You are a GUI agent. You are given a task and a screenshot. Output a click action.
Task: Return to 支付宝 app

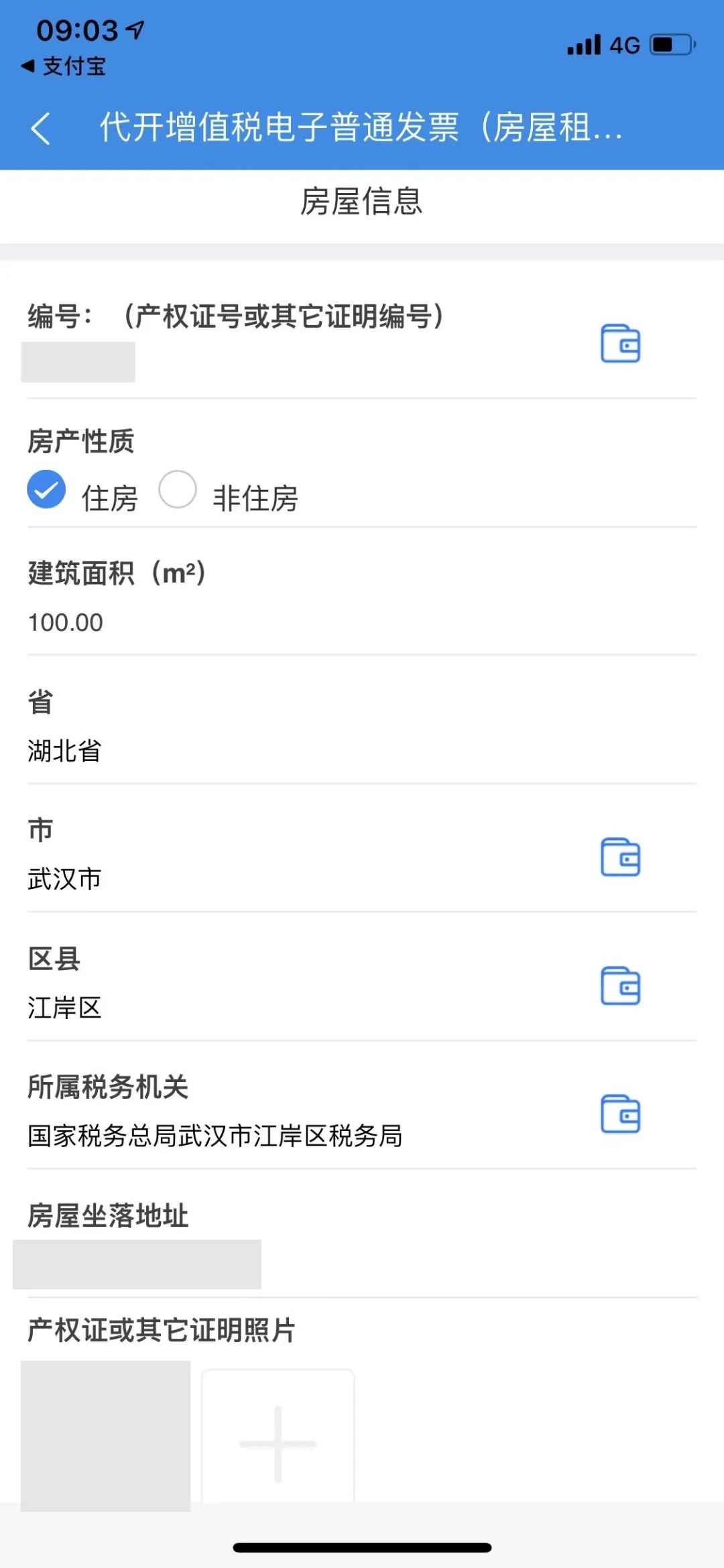click(x=64, y=66)
